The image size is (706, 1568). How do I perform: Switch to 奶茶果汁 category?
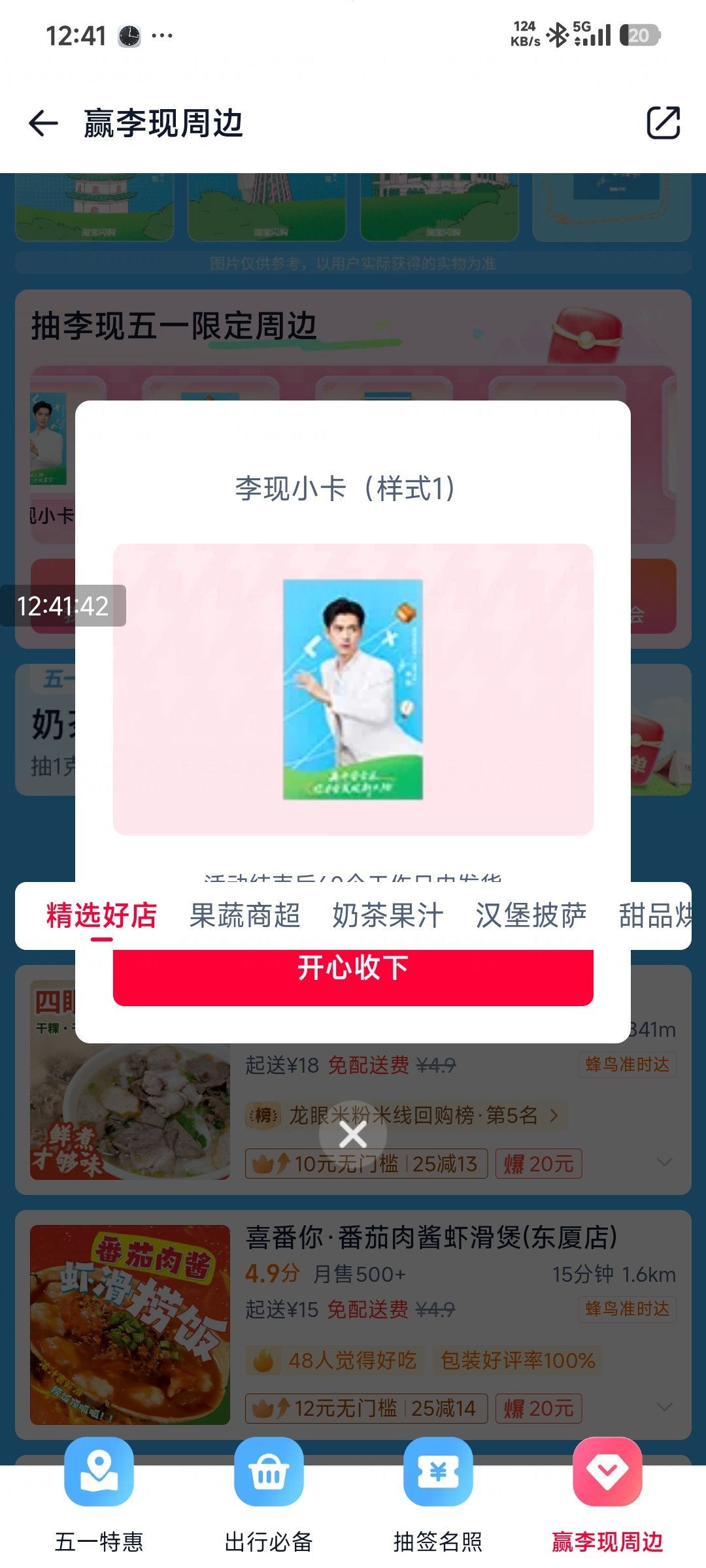[x=388, y=916]
